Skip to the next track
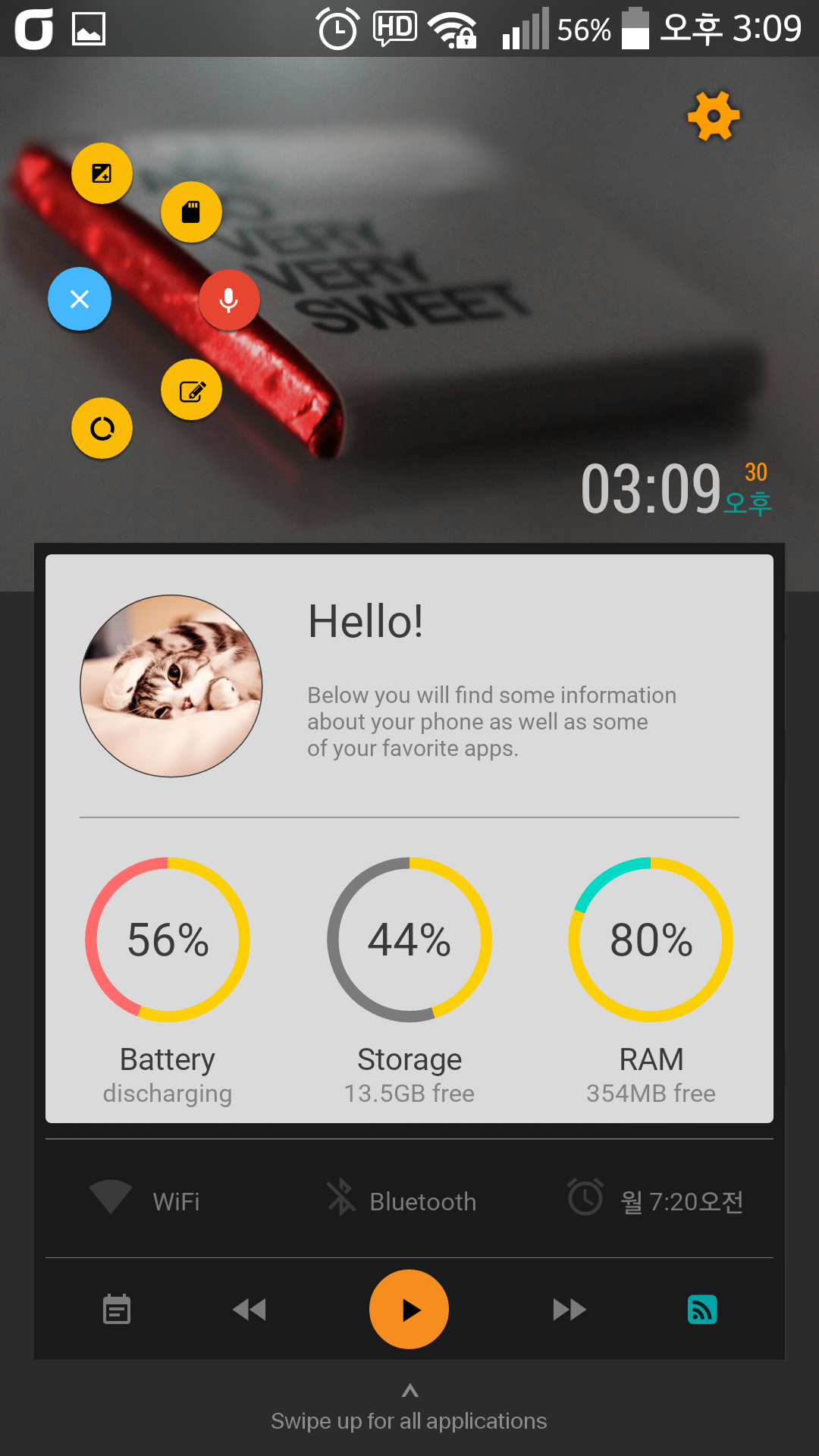The width and height of the screenshot is (819, 1456). [x=569, y=1310]
